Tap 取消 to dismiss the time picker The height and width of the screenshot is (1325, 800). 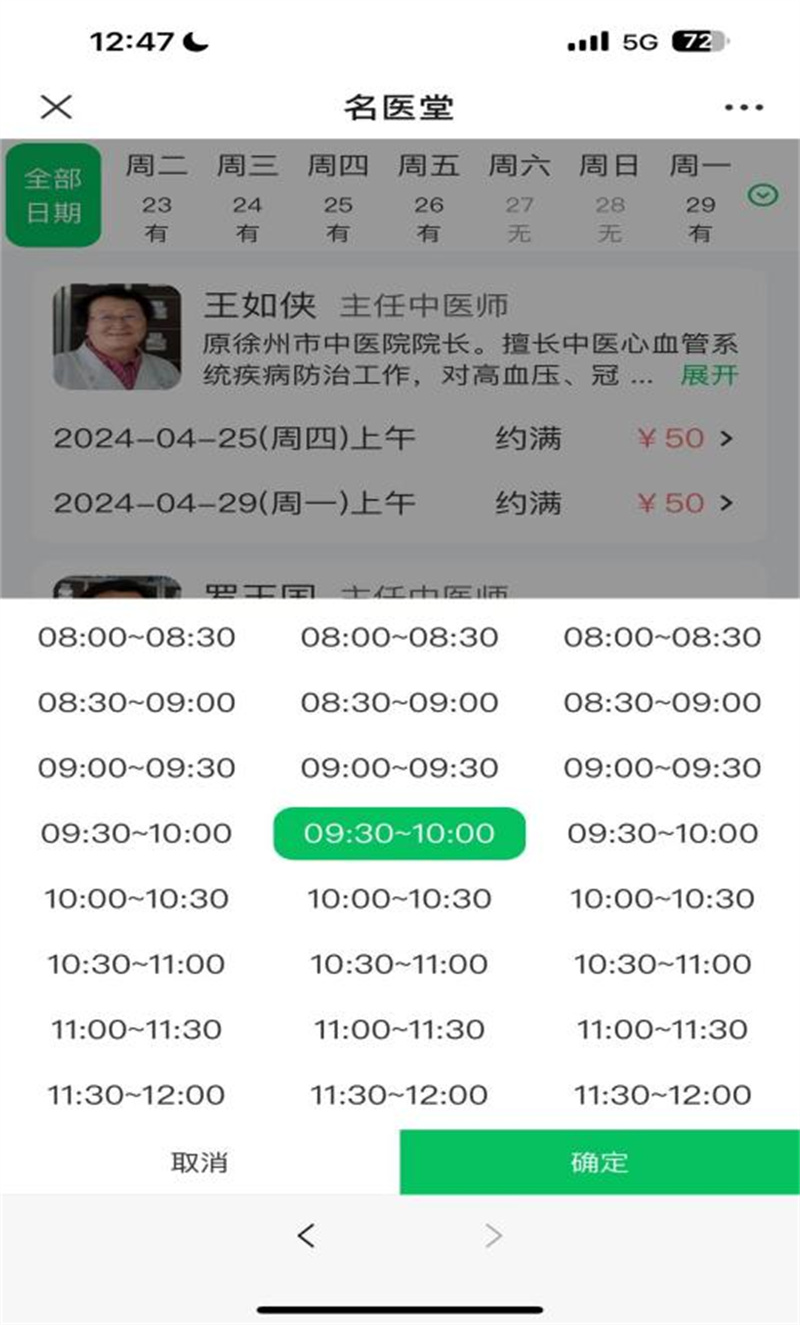click(x=199, y=1162)
